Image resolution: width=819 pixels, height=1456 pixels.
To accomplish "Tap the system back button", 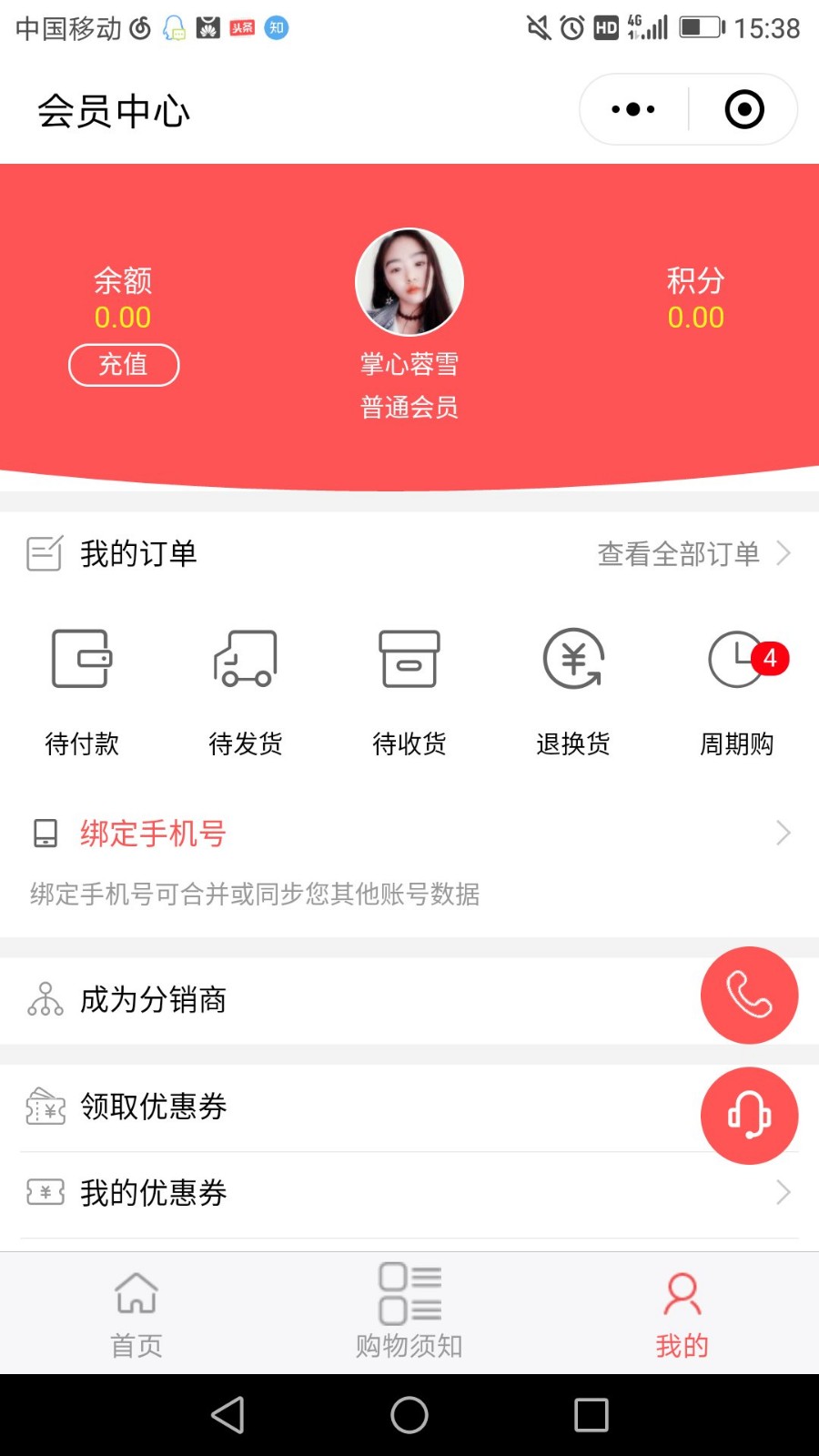I will point(227,1415).
